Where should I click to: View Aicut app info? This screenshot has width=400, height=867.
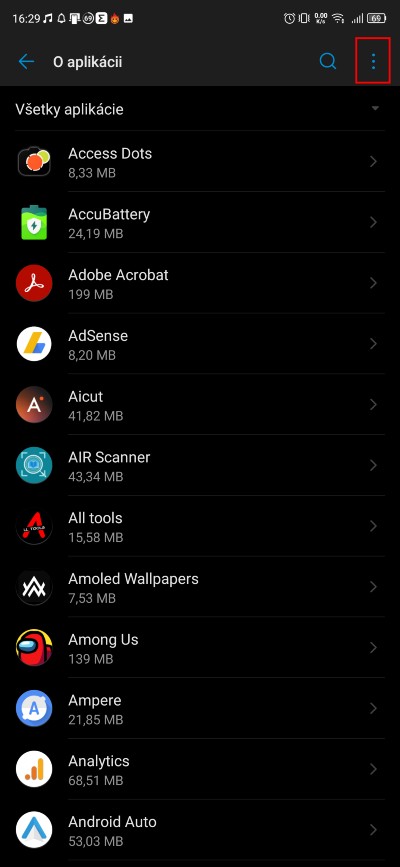(x=200, y=405)
